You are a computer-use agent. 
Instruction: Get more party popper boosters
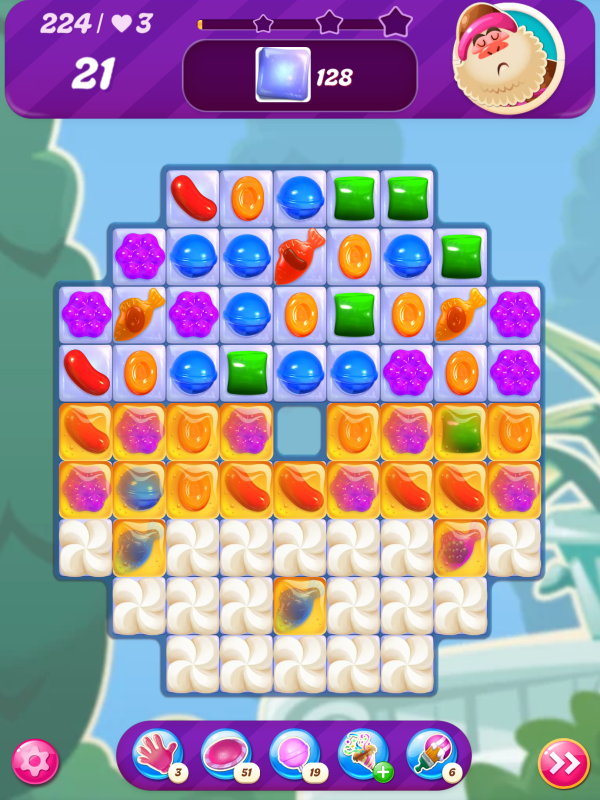362,753
